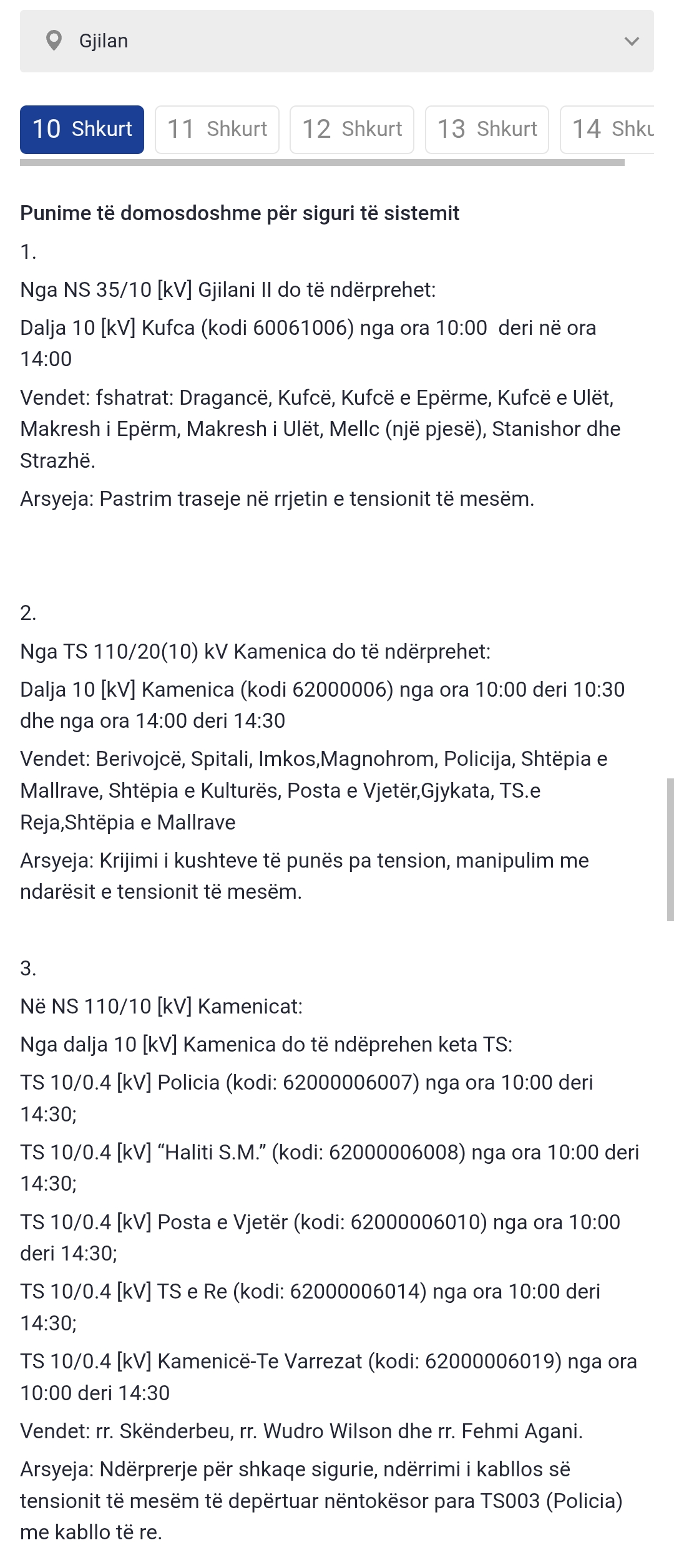
Task: Switch to the 13 Shkurt tab
Action: 486,129
